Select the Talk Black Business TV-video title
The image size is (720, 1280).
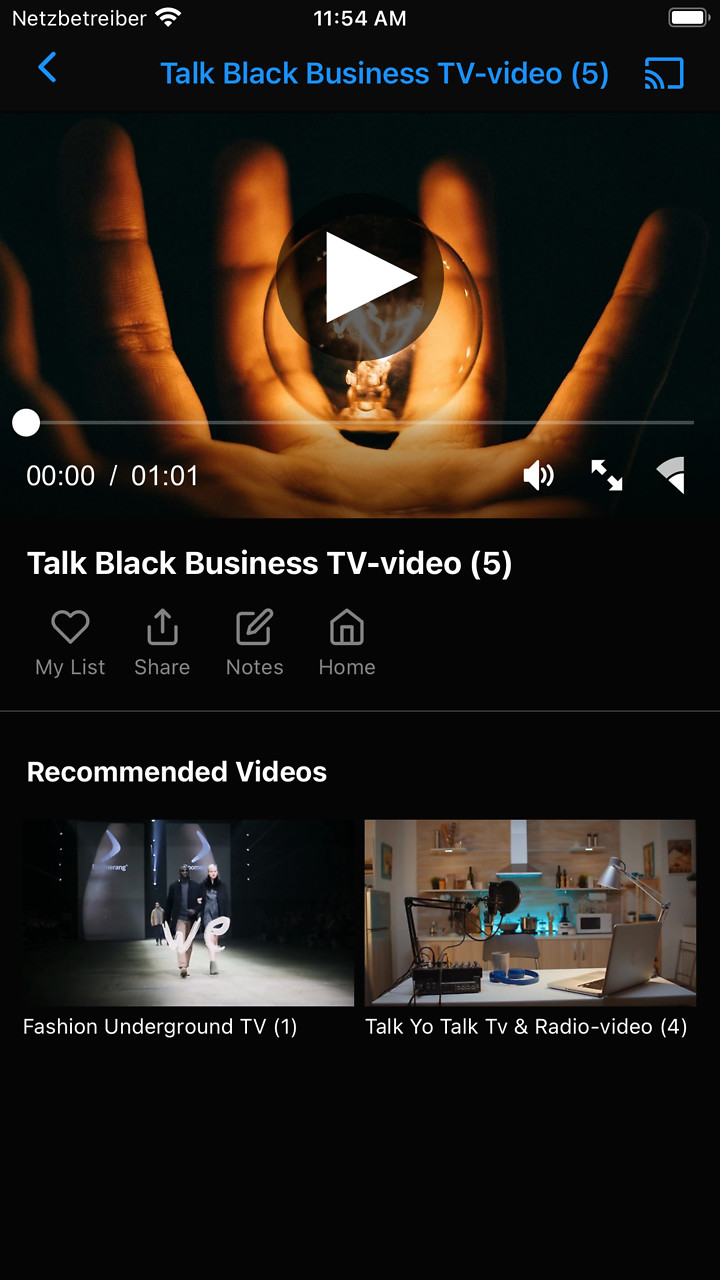coord(270,563)
